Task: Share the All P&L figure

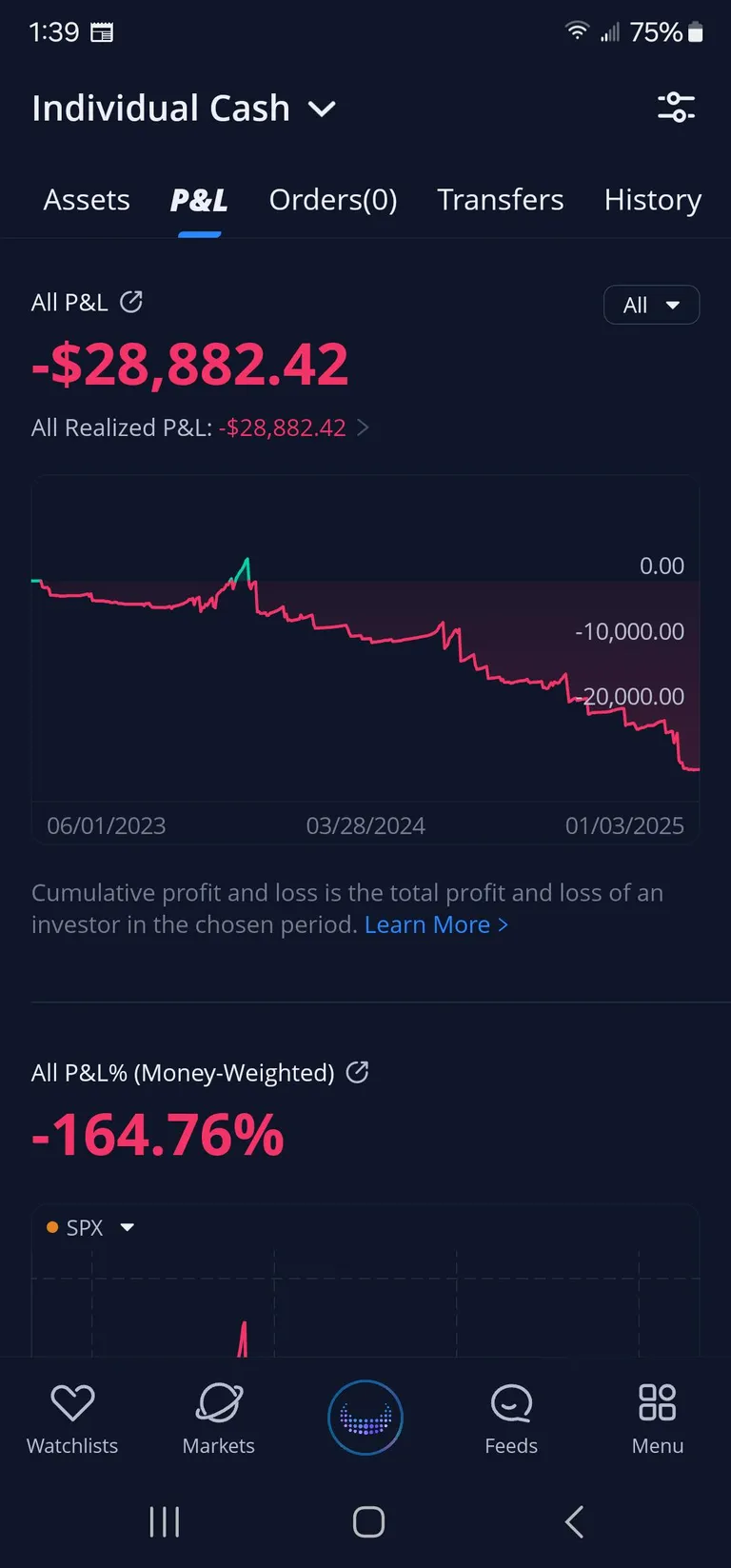Action: [131, 302]
